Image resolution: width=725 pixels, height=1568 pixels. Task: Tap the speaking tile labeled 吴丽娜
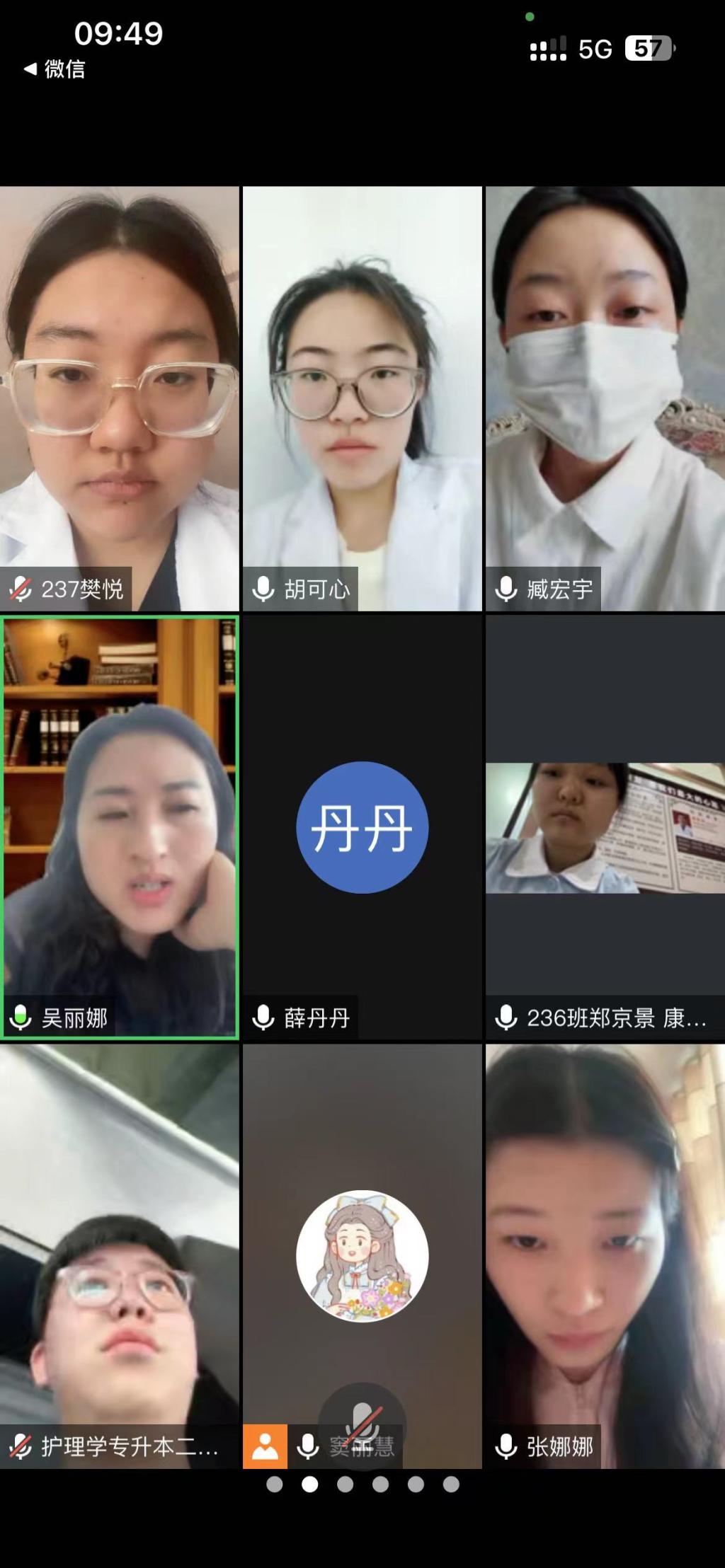point(119,826)
